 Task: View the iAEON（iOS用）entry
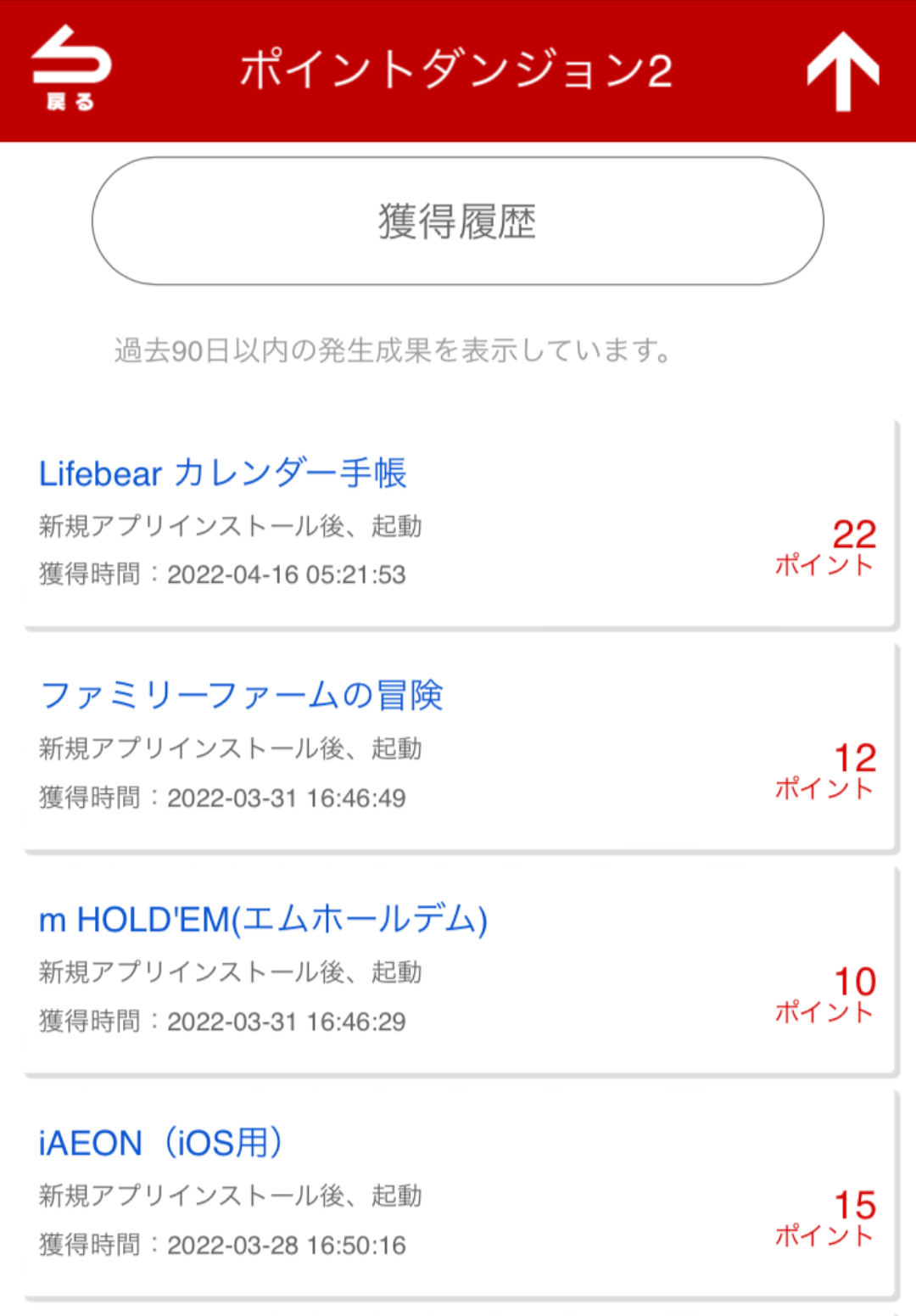pyautogui.click(x=161, y=1143)
